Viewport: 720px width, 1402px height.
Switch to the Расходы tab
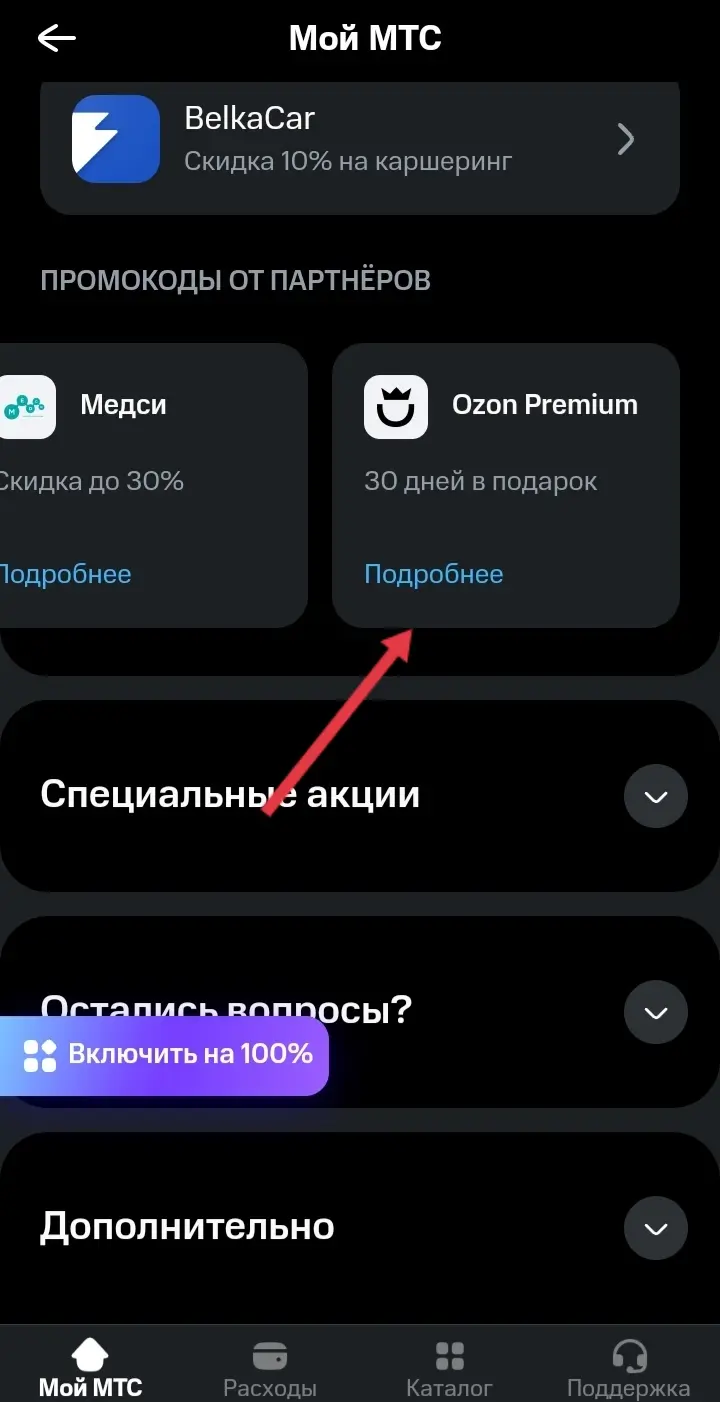[270, 1367]
